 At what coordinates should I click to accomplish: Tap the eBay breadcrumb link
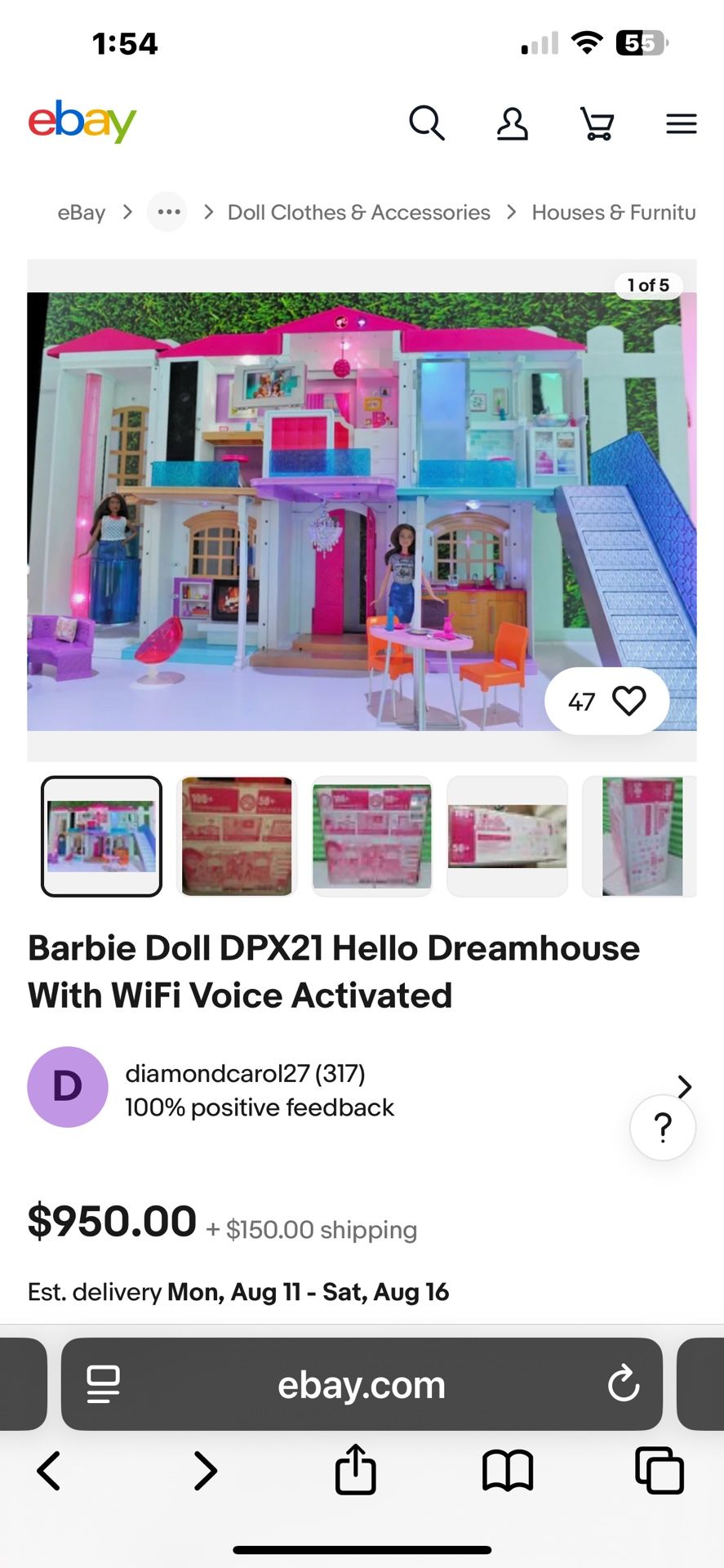tap(81, 212)
